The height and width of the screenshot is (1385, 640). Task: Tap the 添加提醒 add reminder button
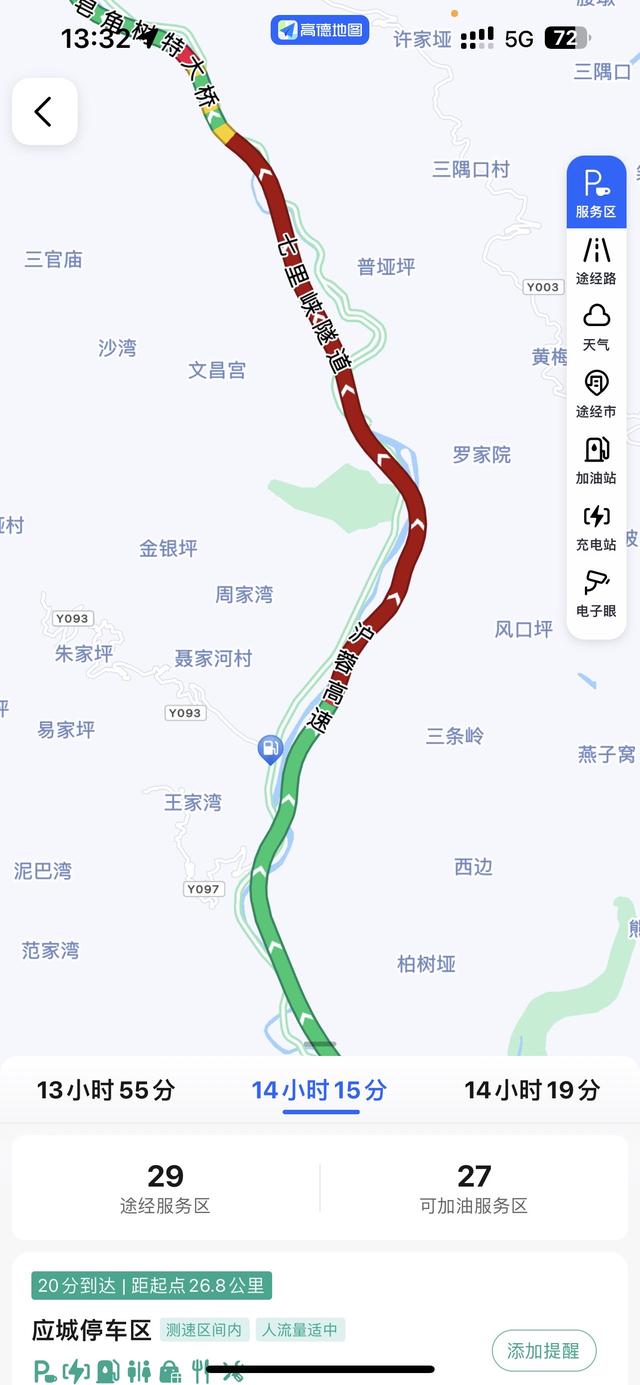click(543, 1351)
